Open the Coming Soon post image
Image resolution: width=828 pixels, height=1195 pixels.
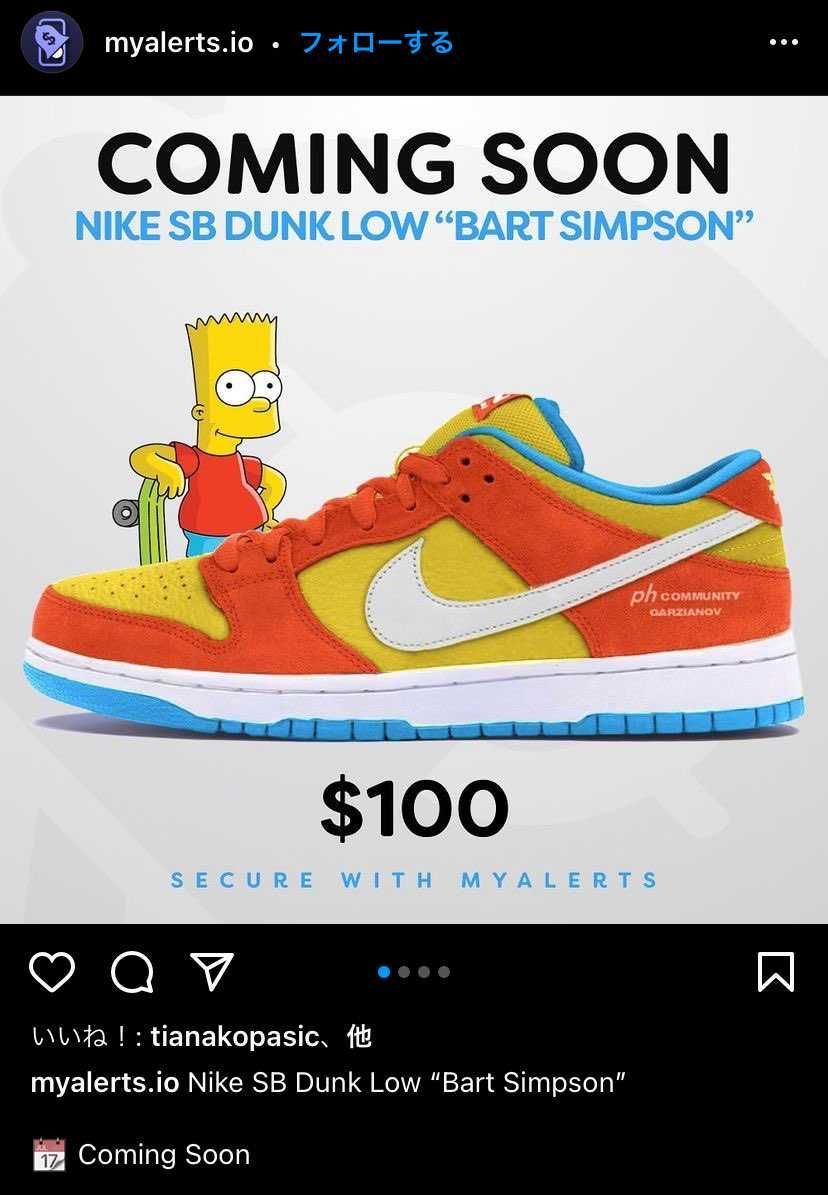point(414,510)
